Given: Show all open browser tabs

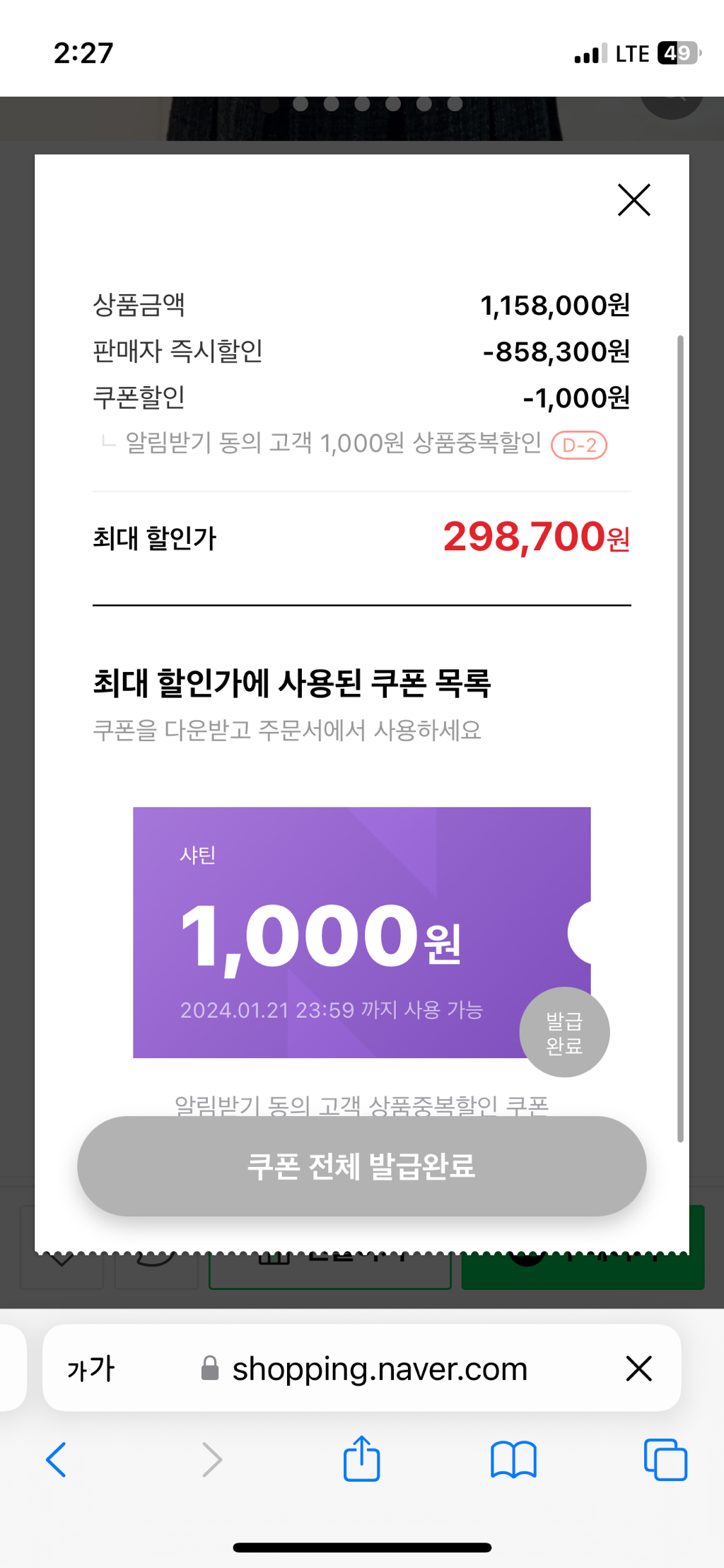Looking at the screenshot, I should point(665,1460).
